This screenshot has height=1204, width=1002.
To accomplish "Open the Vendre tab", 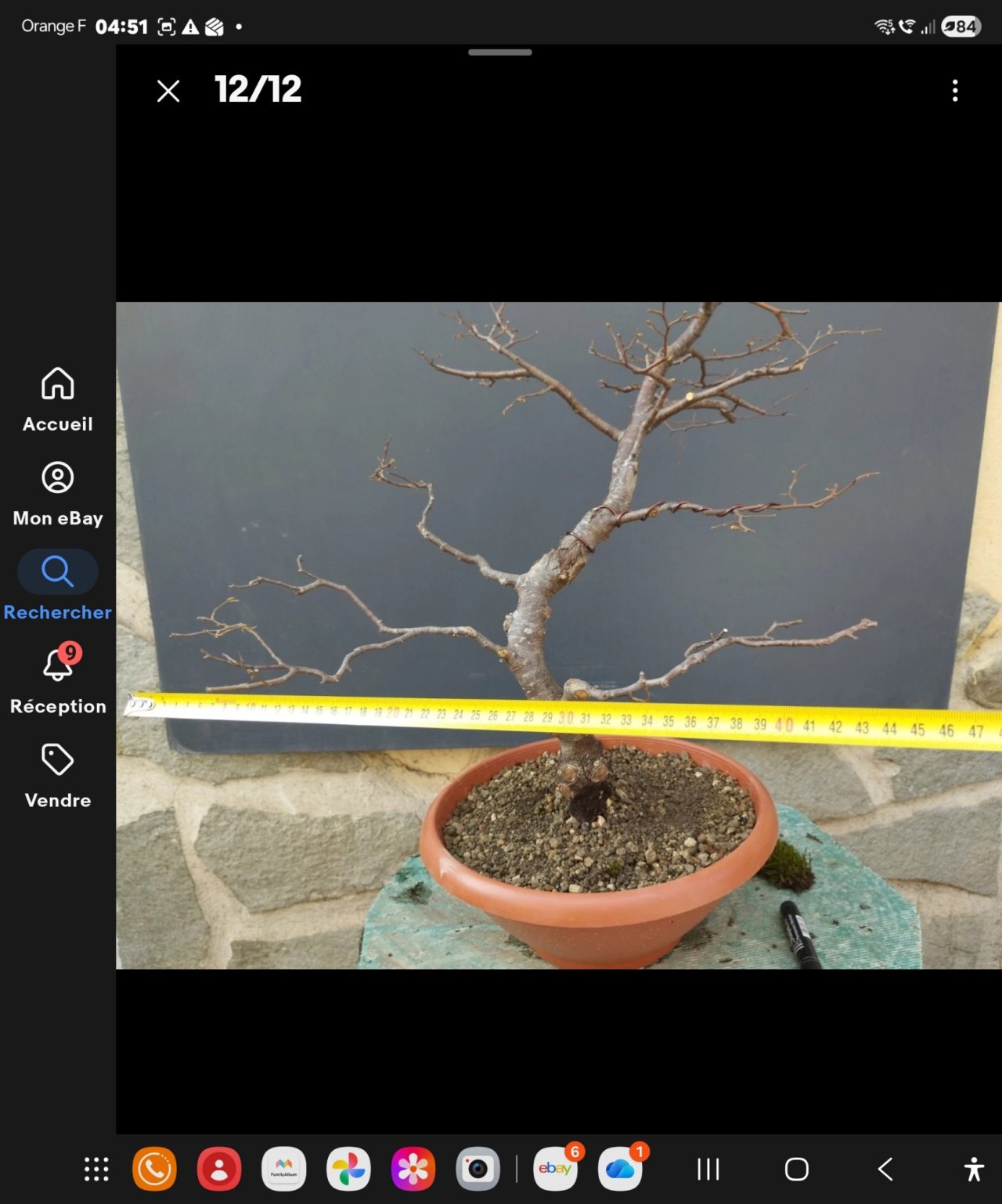I will [x=58, y=776].
